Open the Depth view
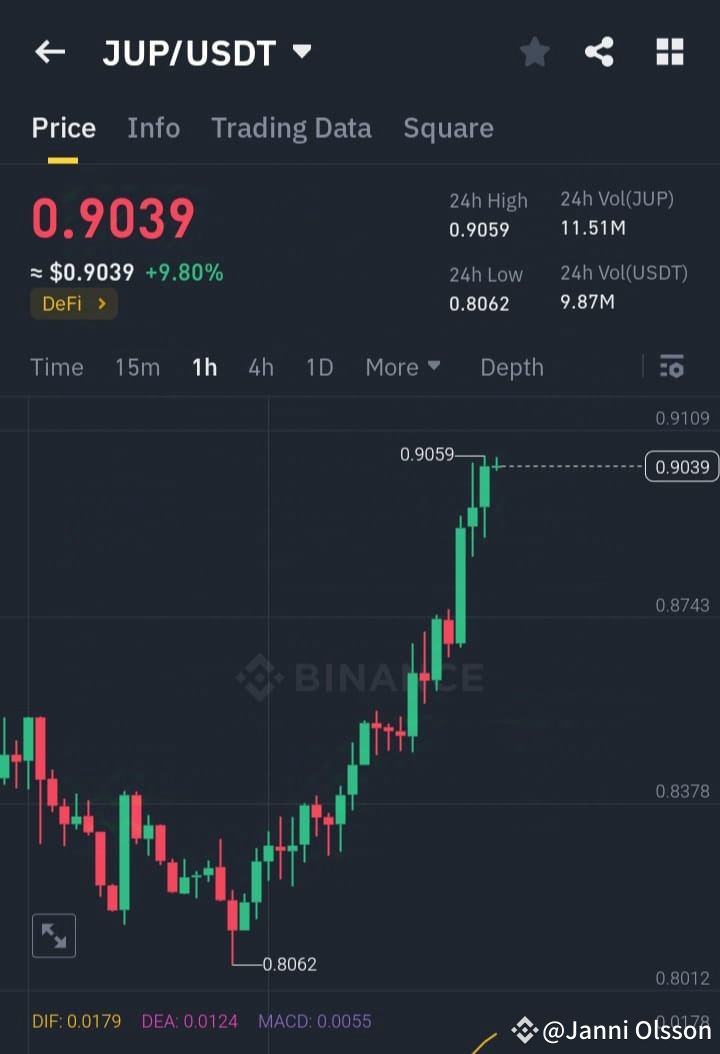Viewport: 720px width, 1054px height. click(x=511, y=367)
